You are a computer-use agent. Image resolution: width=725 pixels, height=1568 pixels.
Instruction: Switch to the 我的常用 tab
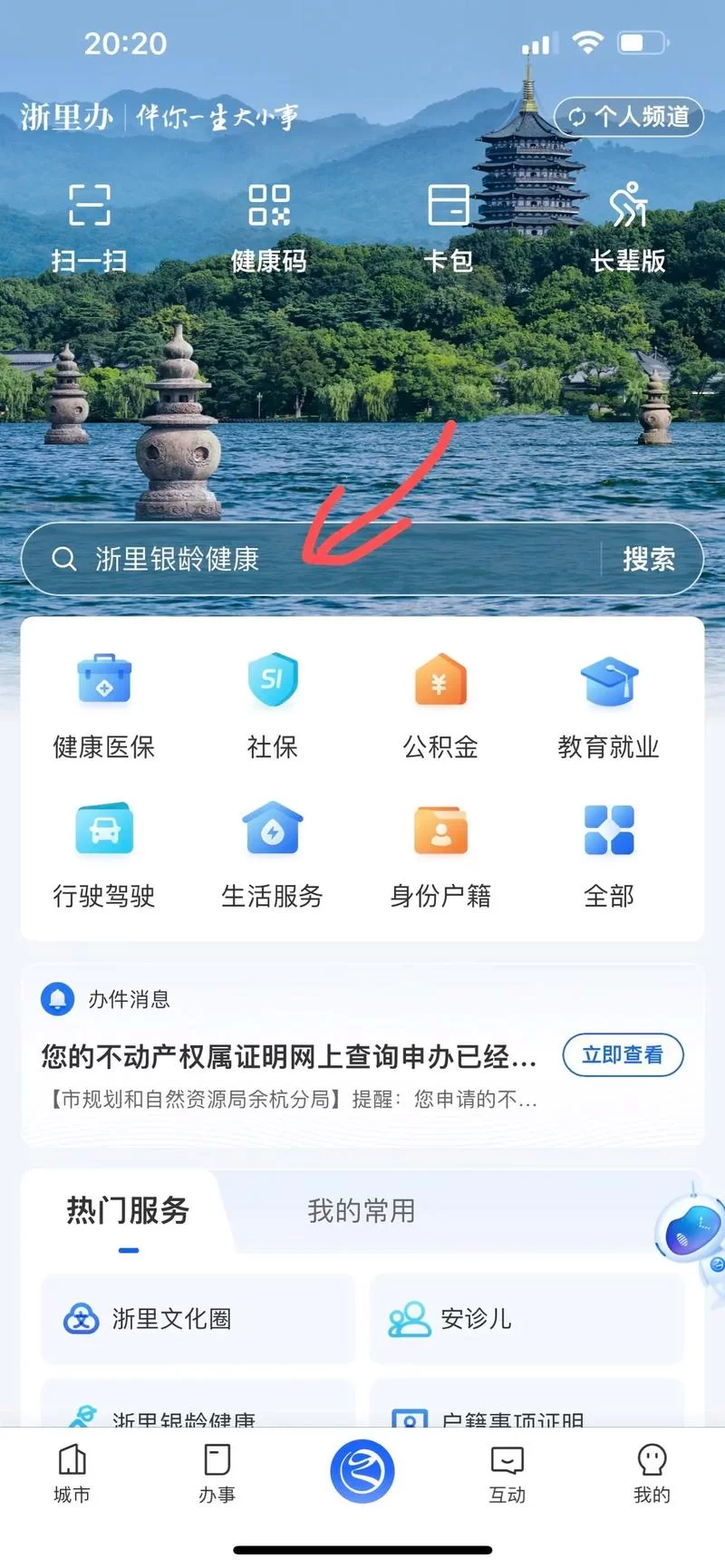(x=362, y=1214)
